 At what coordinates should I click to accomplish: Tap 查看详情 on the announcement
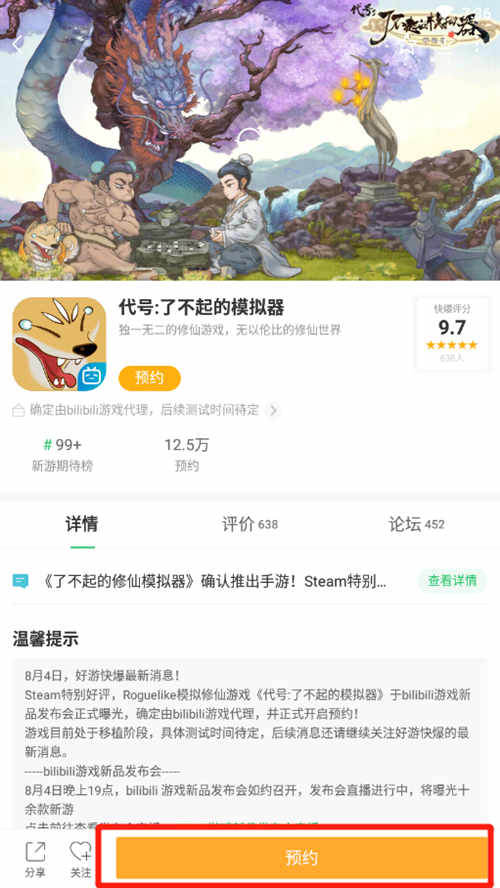click(x=452, y=580)
